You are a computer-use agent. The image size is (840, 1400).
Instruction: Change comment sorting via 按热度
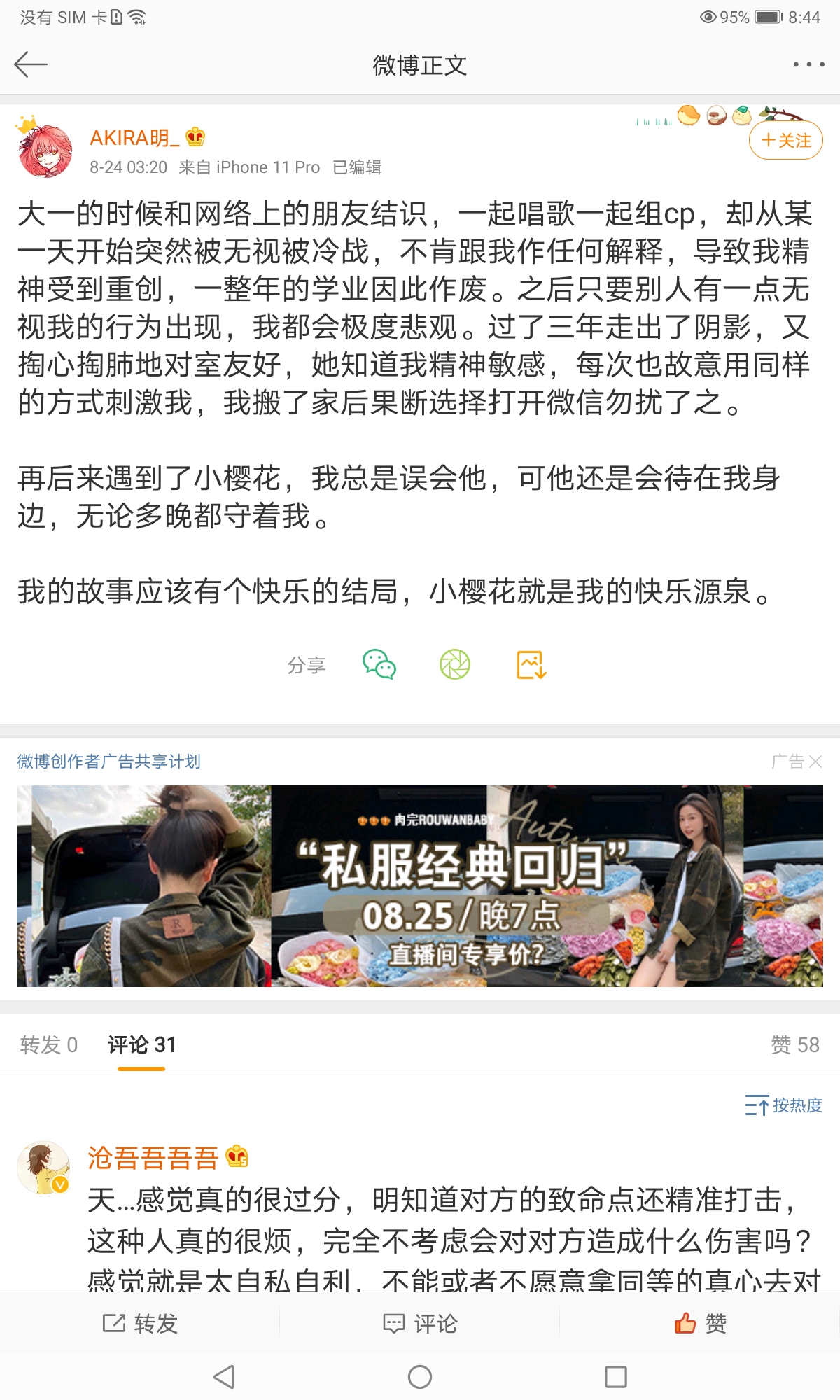coord(783,1105)
